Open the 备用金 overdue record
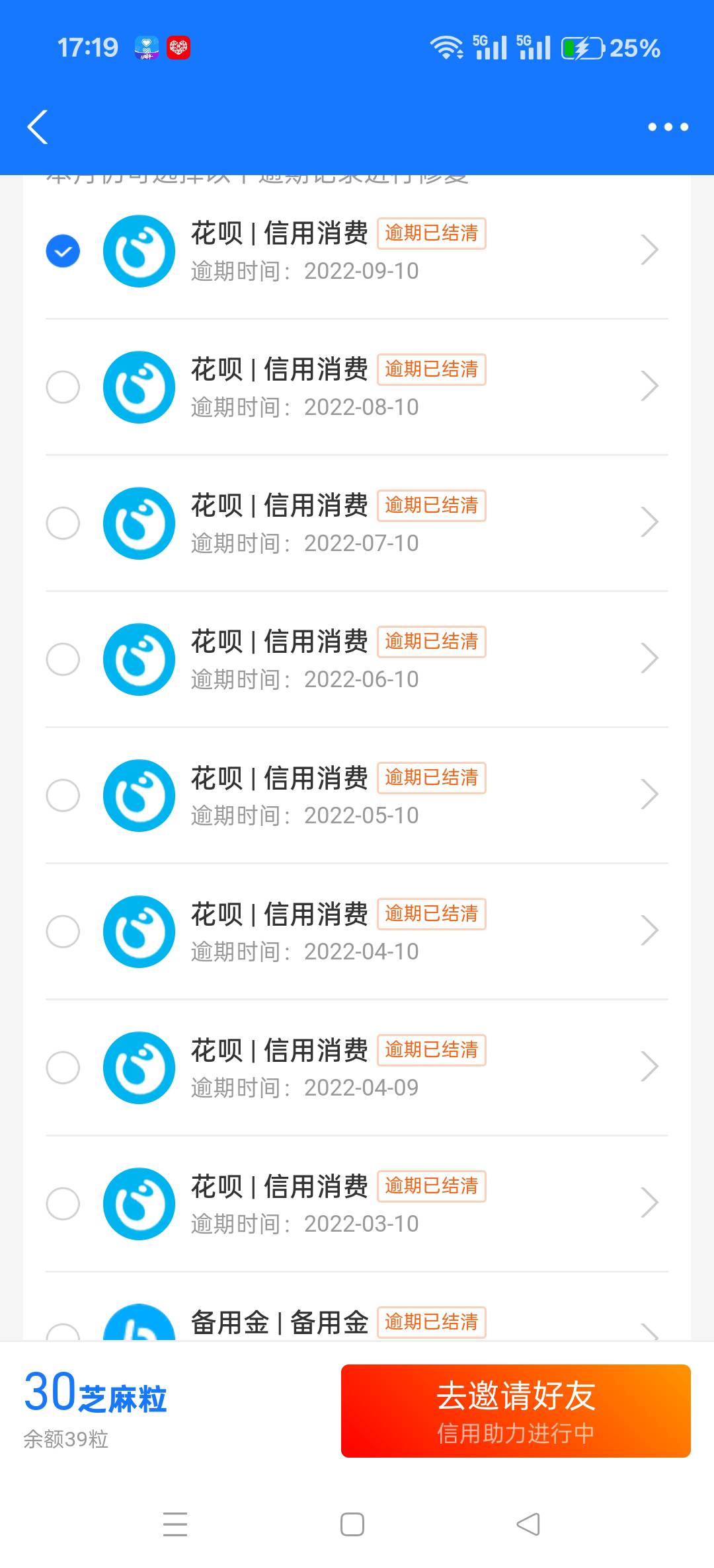Viewport: 714px width, 1568px height. coord(357,1307)
